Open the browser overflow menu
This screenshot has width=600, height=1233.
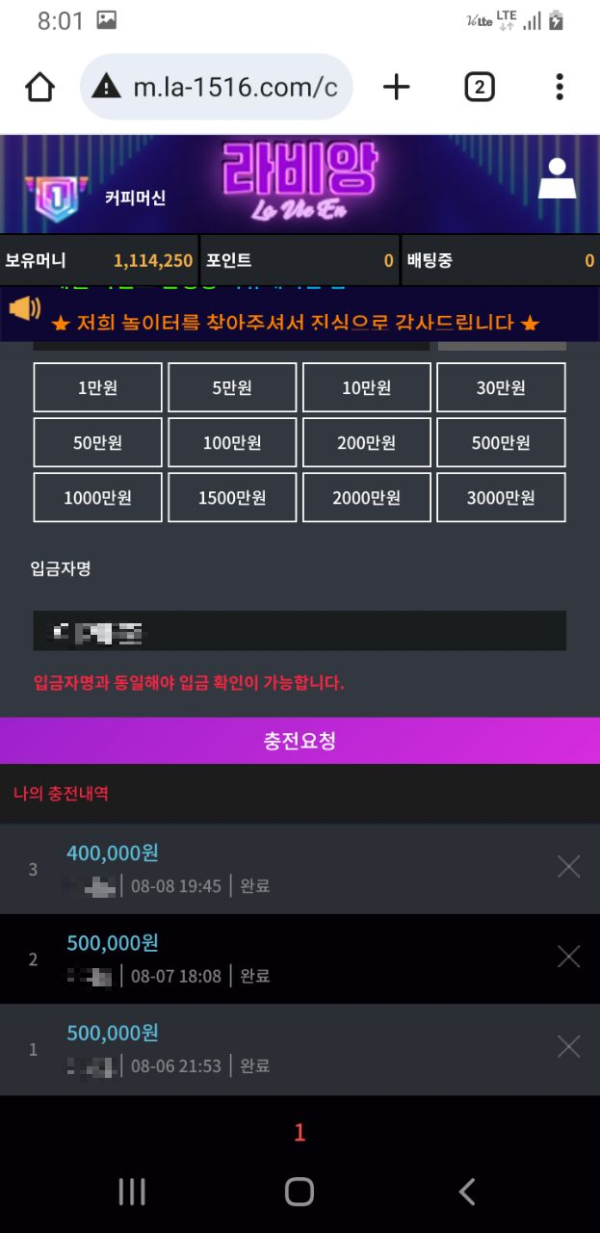(559, 88)
